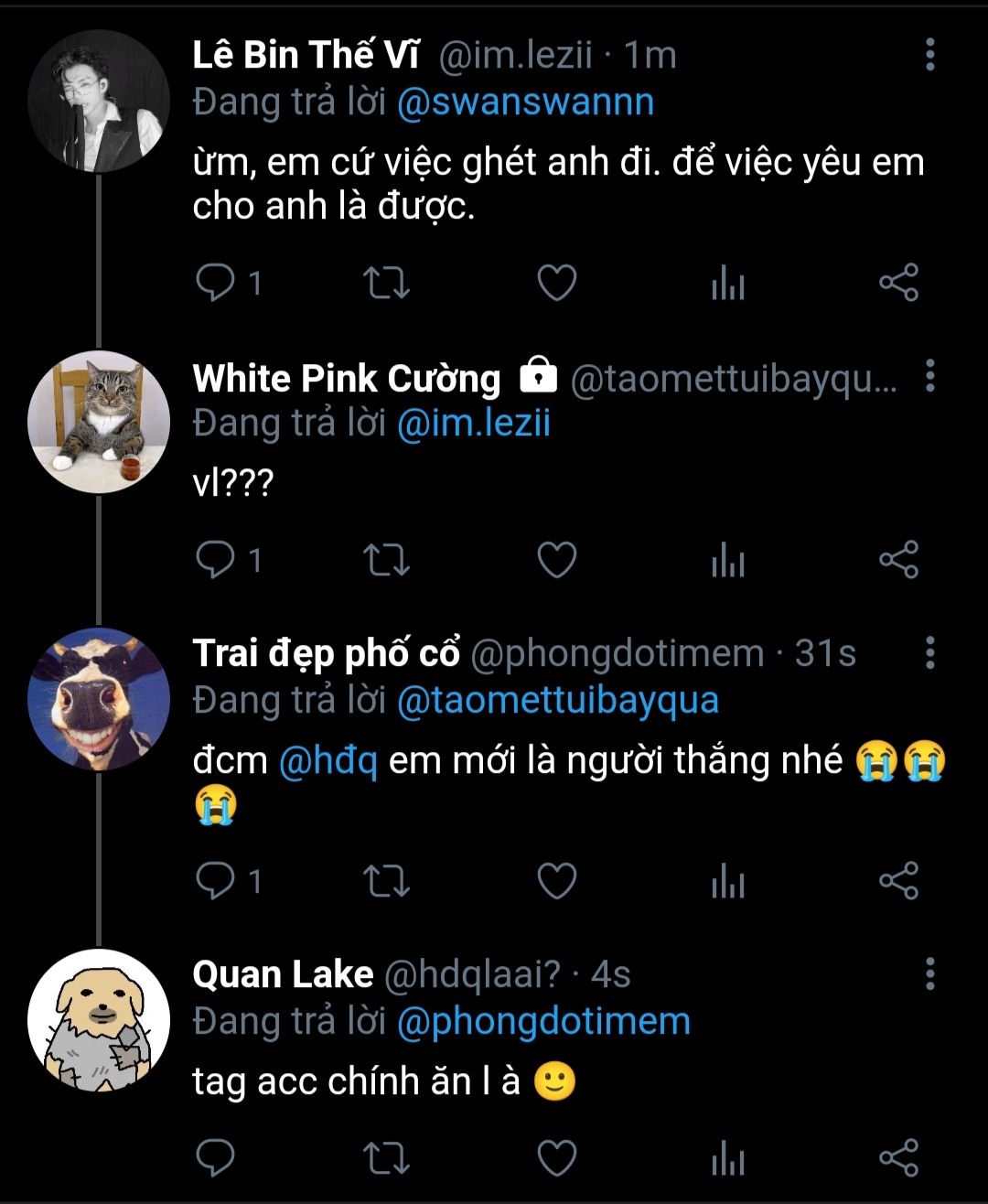Retweet Lê Bin Thế Vĩ's reply
The height and width of the screenshot is (1204, 988).
[386, 283]
